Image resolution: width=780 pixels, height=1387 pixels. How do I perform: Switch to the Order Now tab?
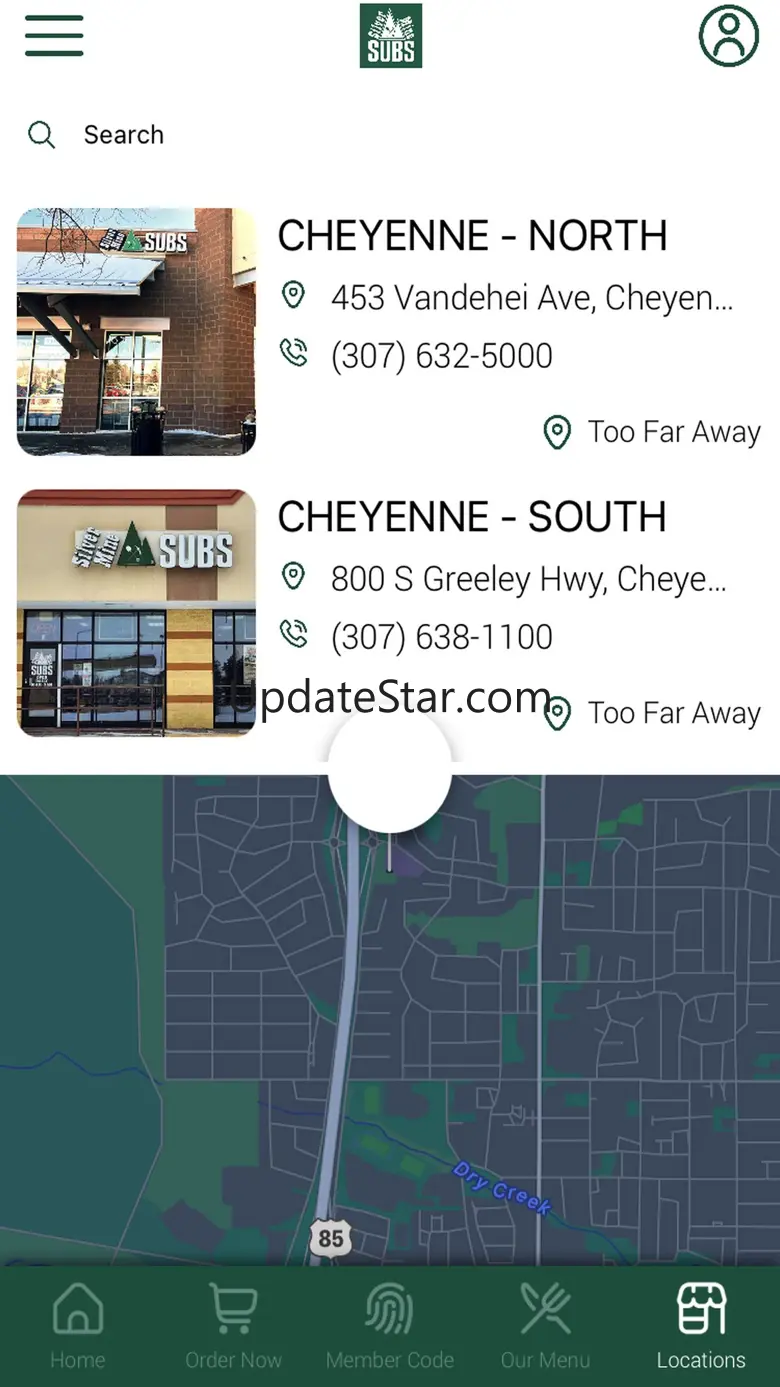[234, 1327]
